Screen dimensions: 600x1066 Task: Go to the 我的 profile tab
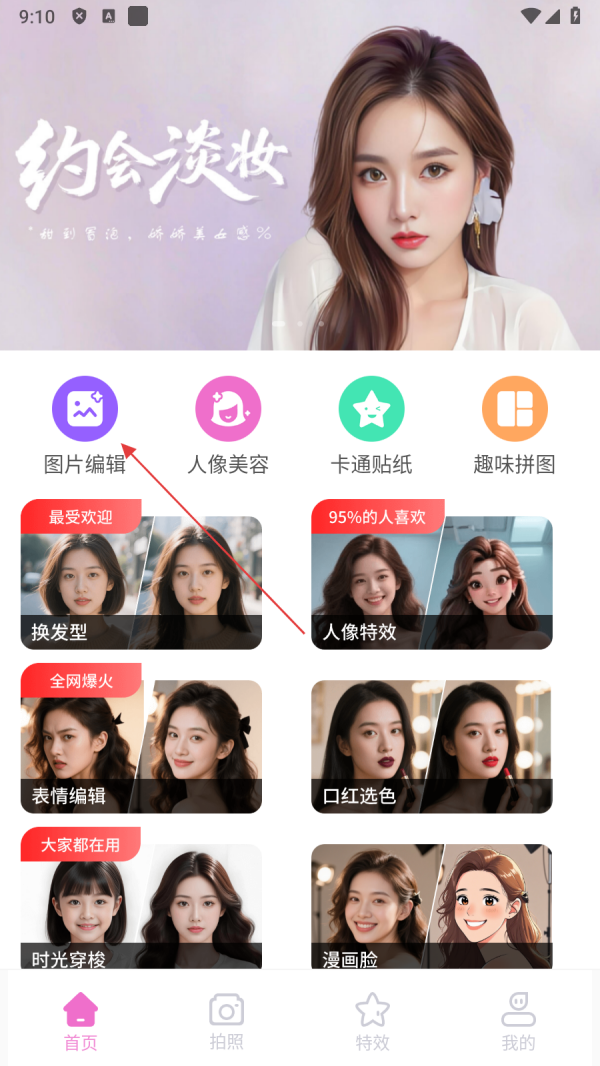(518, 1021)
